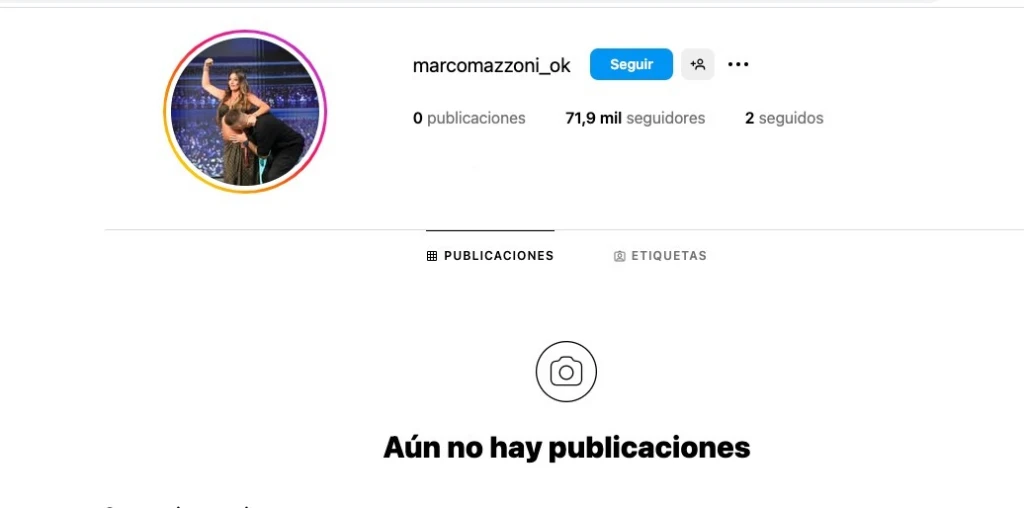Image resolution: width=1024 pixels, height=508 pixels.
Task: View the profile picture story
Action: [x=245, y=111]
